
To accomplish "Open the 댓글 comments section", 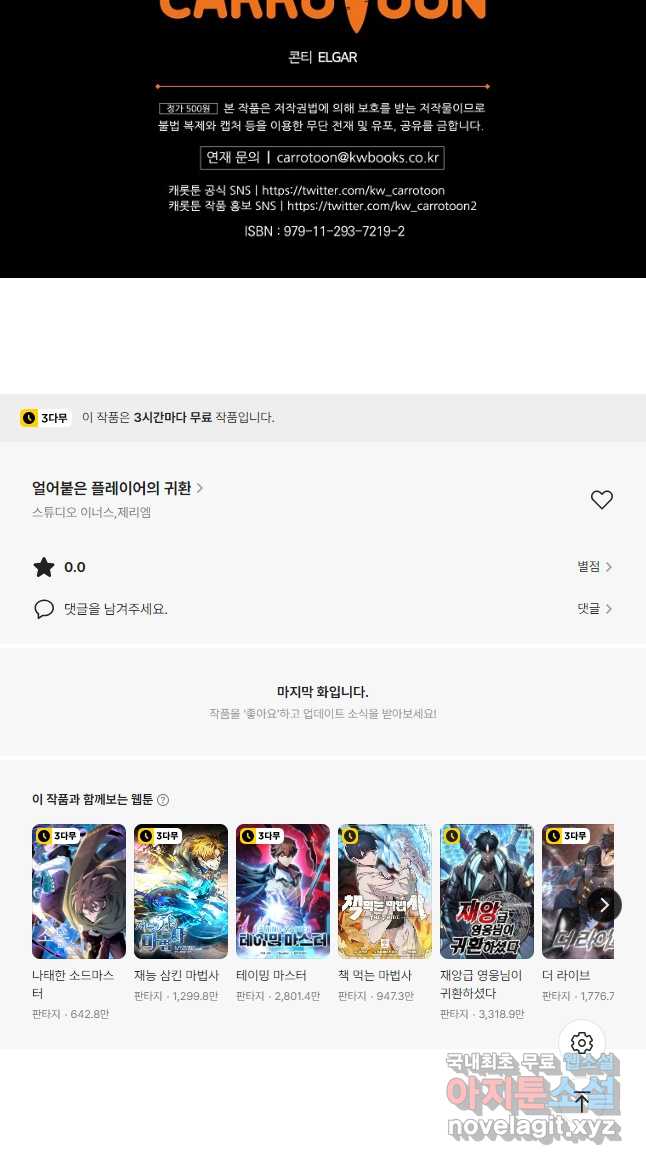I will tap(594, 608).
